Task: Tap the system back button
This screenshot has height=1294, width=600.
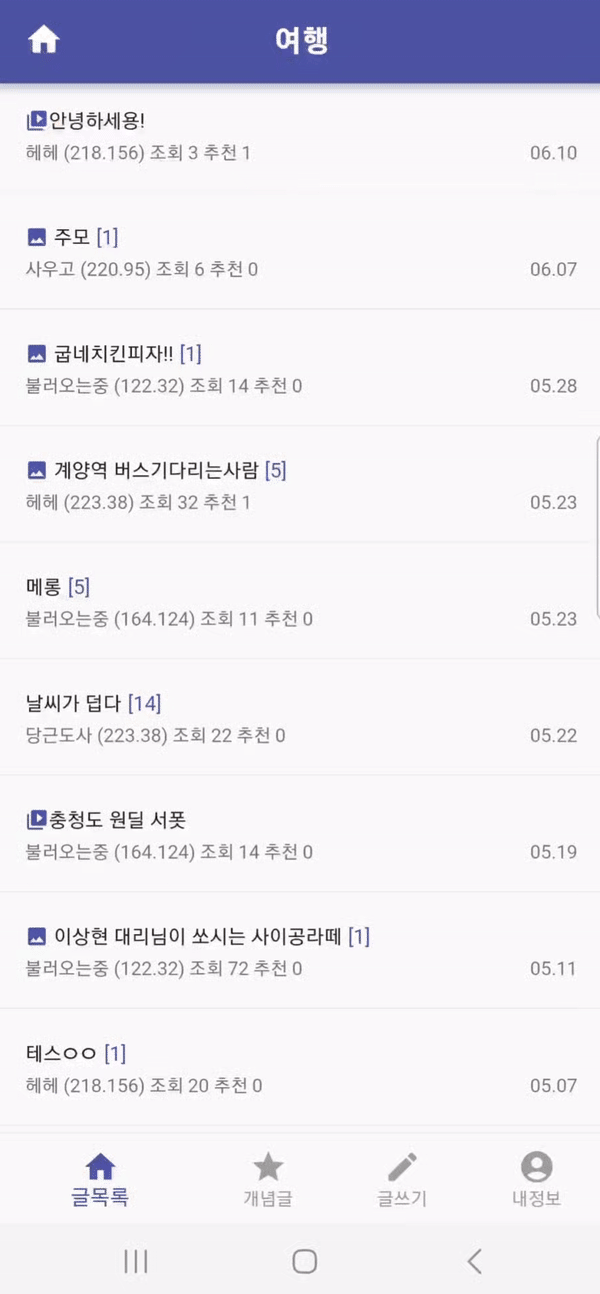Action: [475, 1261]
